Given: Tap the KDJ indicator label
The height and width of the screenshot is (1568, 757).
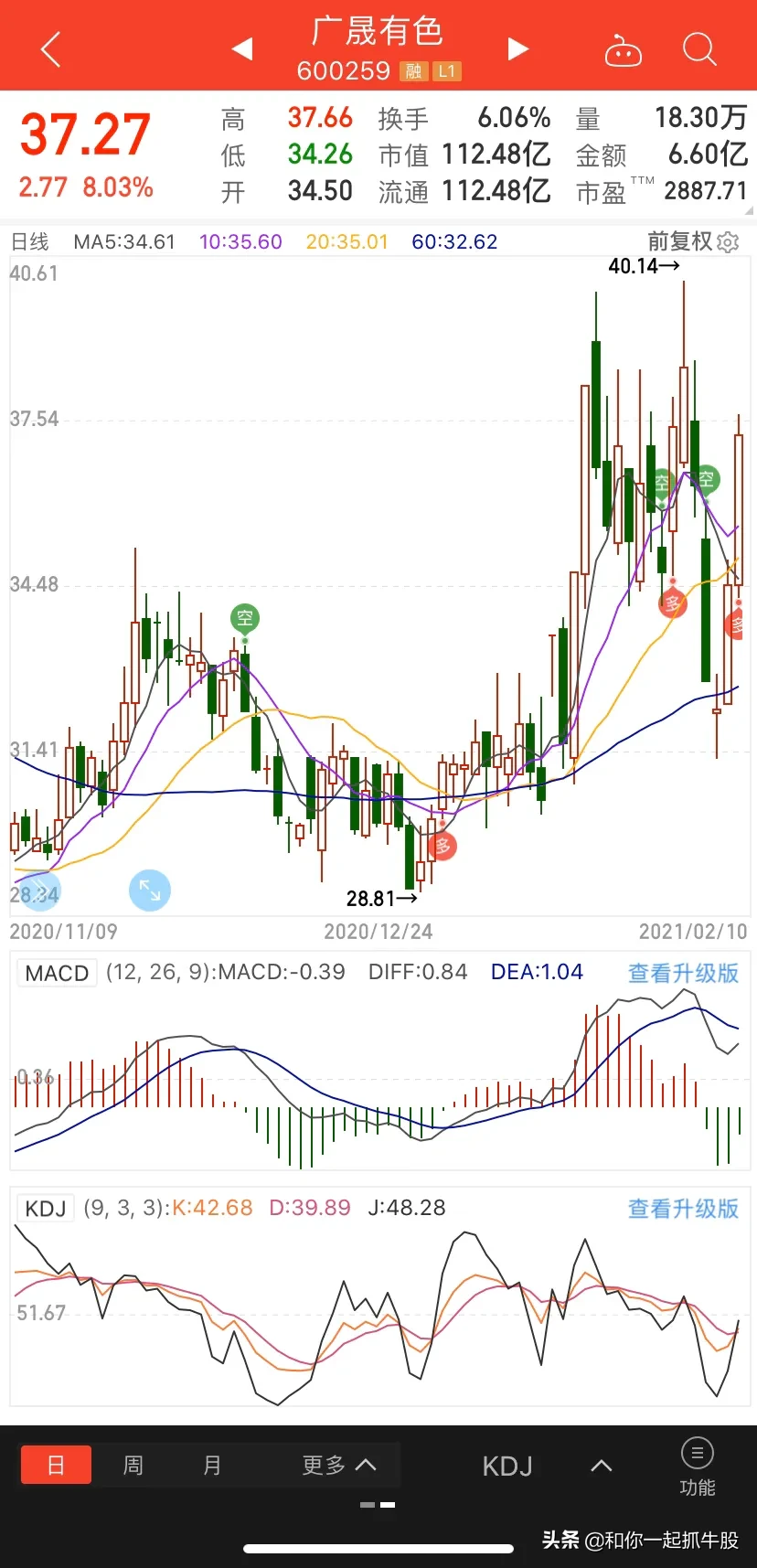Looking at the screenshot, I should point(46,1209).
